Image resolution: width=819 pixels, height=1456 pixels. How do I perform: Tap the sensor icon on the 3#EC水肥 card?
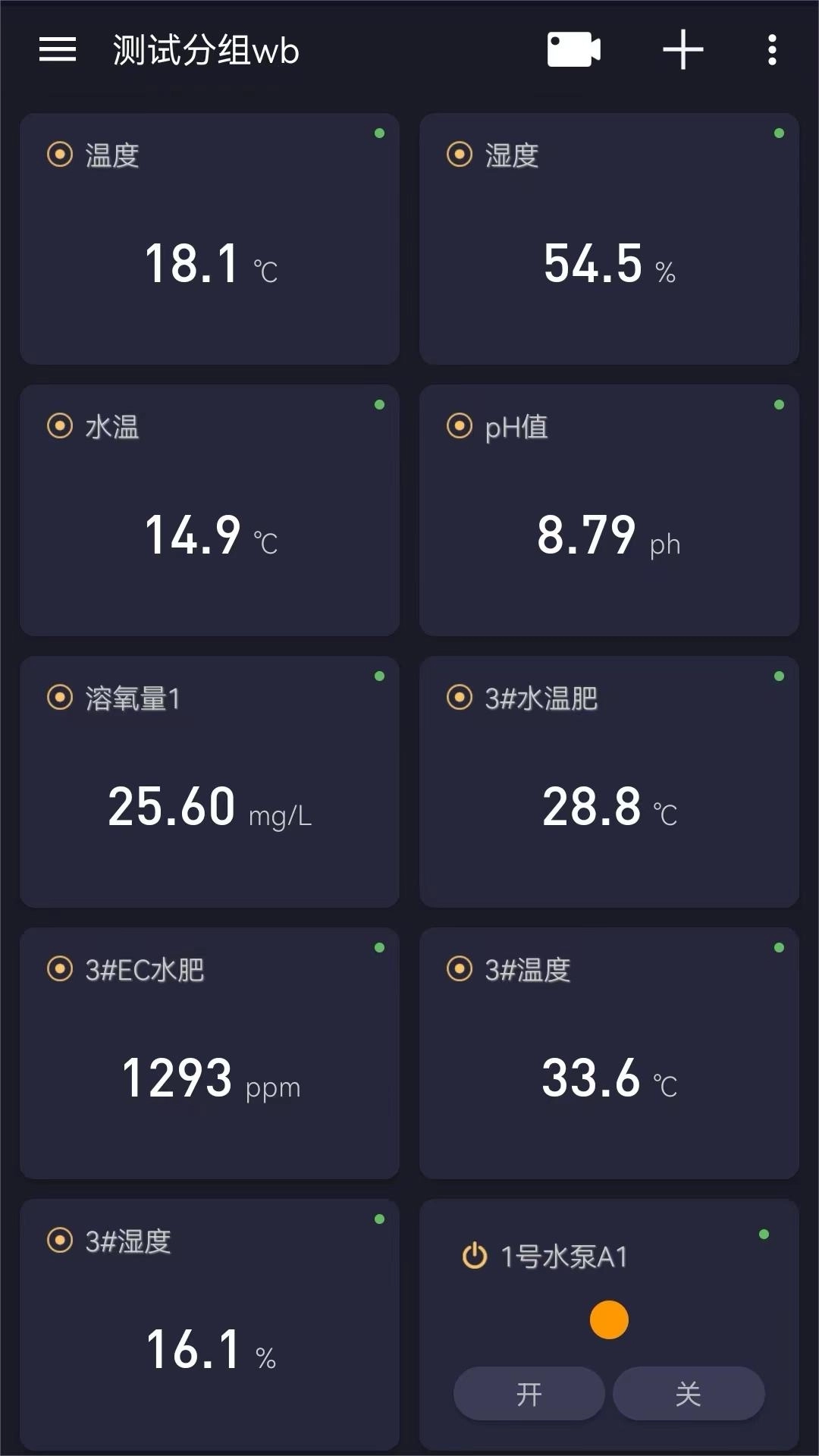tap(61, 969)
